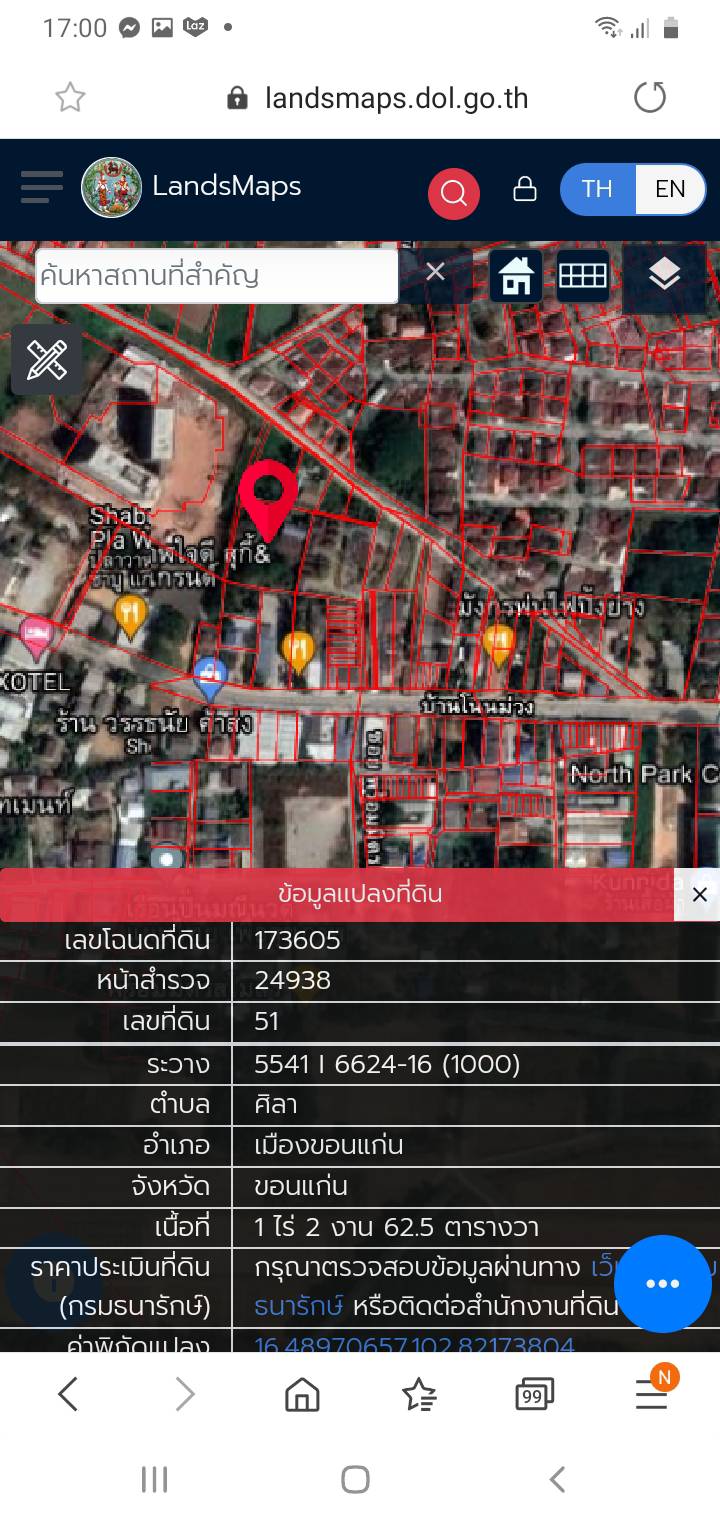Tap the red search button

[454, 192]
